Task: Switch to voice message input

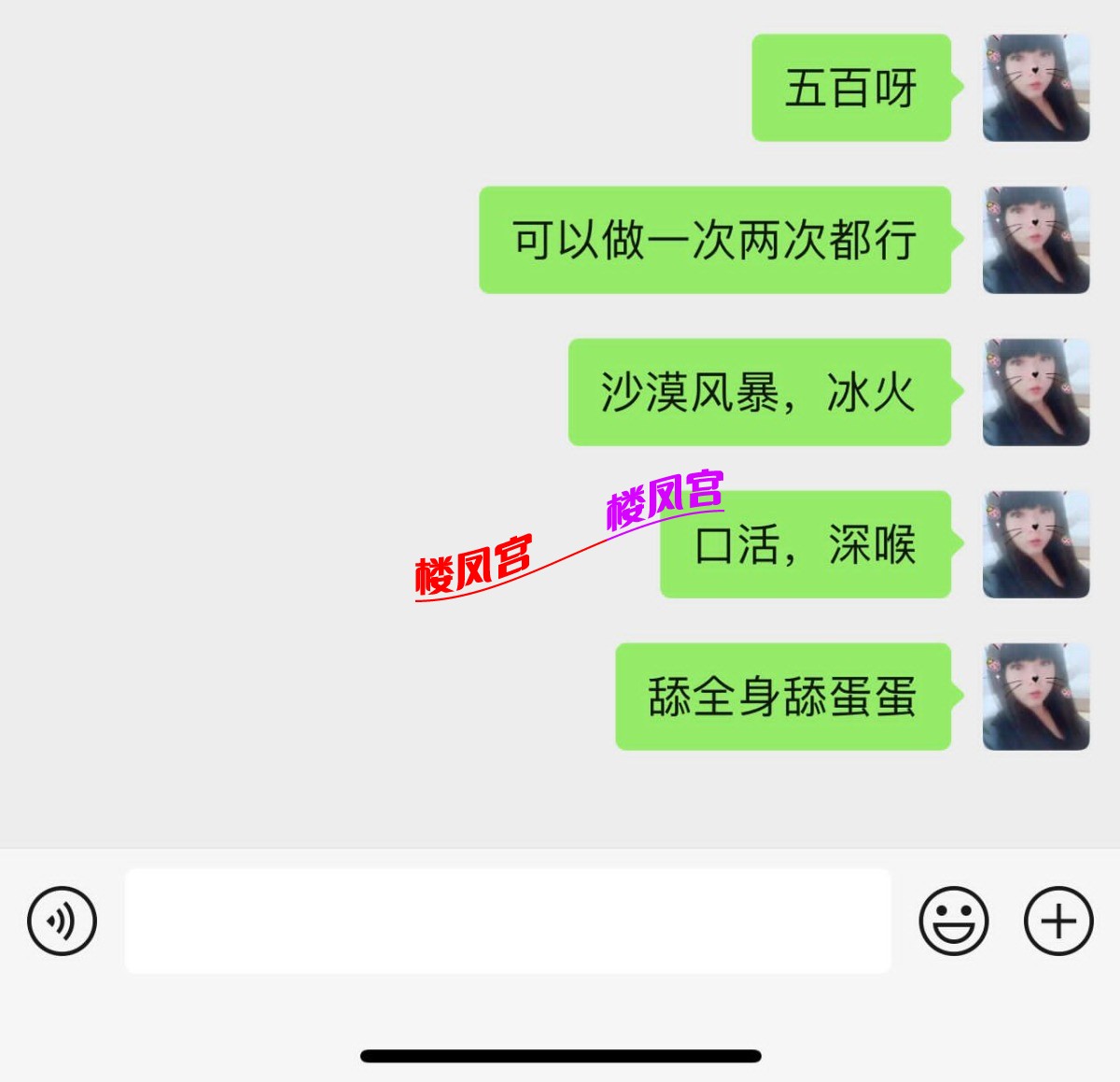Action: tap(62, 921)
